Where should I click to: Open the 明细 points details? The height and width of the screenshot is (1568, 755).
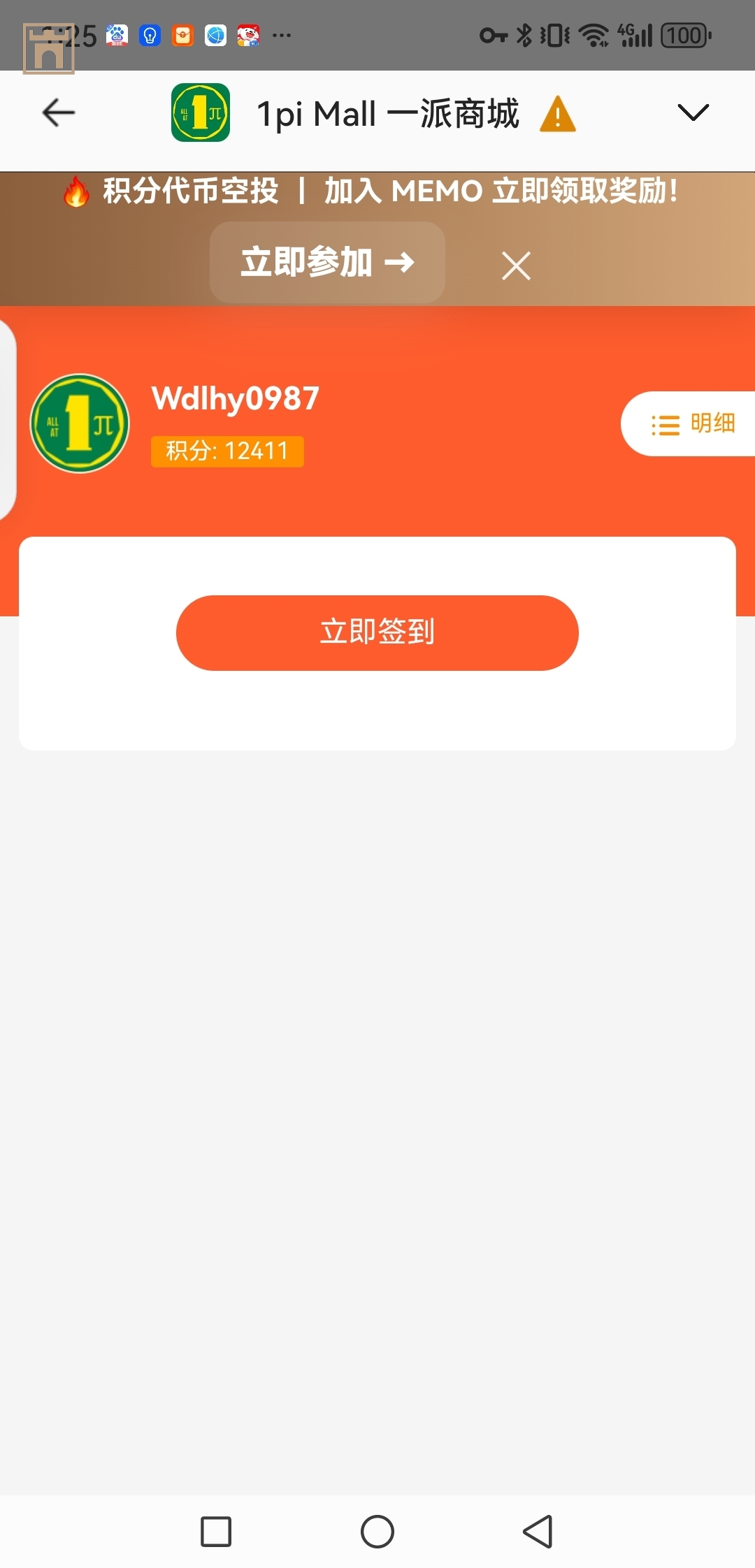tap(692, 424)
